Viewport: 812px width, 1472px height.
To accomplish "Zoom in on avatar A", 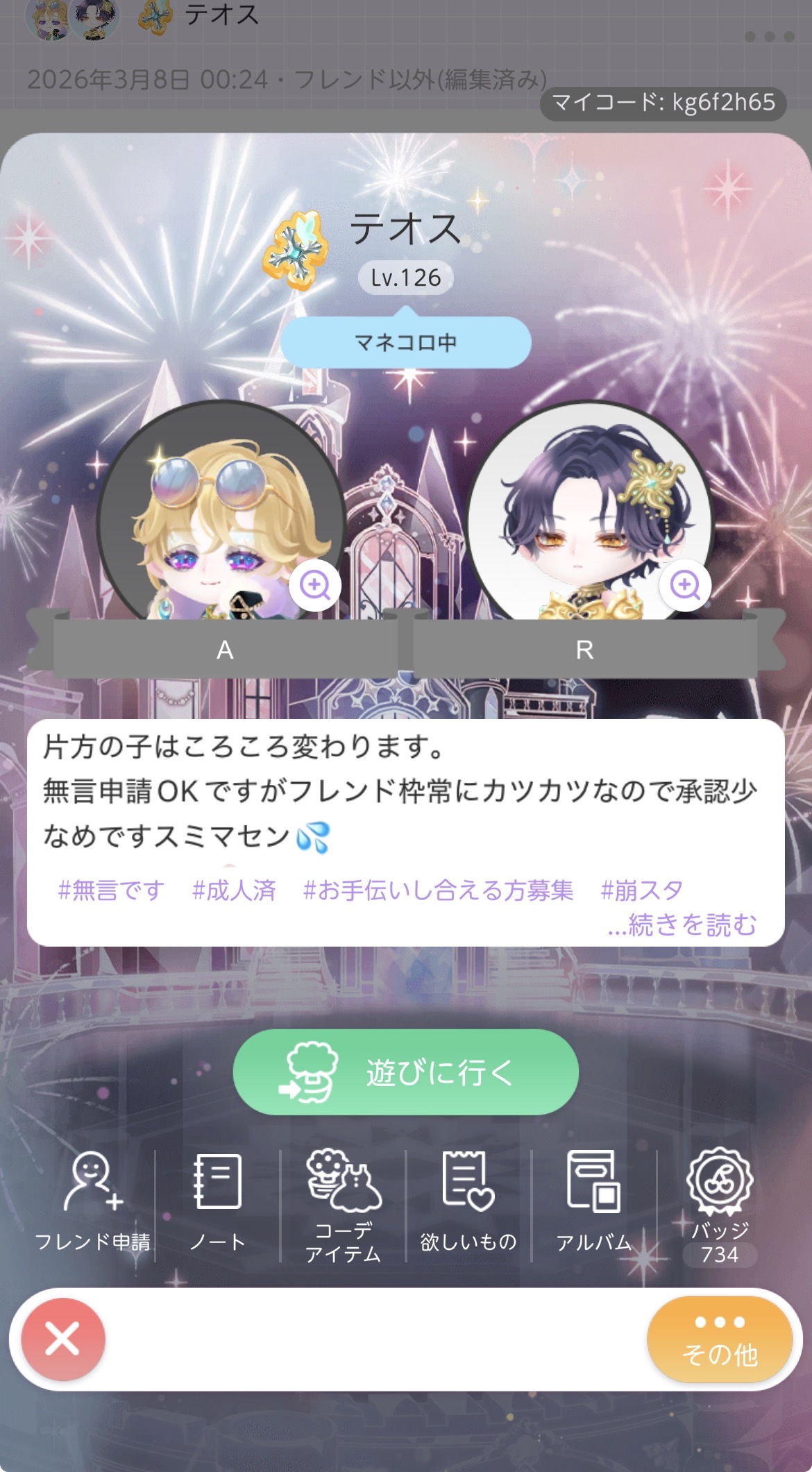I will click(314, 585).
